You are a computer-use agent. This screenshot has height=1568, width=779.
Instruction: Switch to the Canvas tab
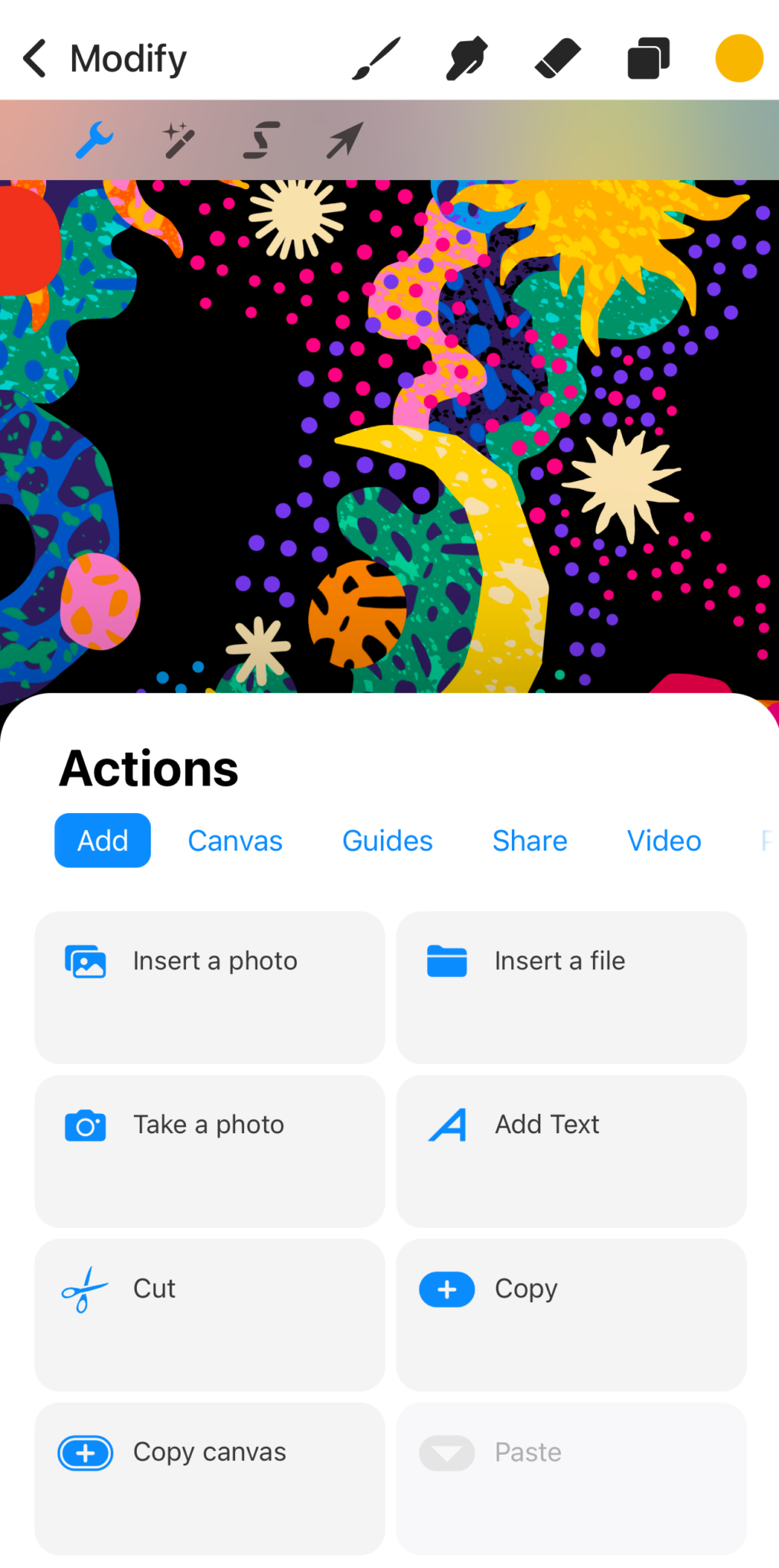234,840
